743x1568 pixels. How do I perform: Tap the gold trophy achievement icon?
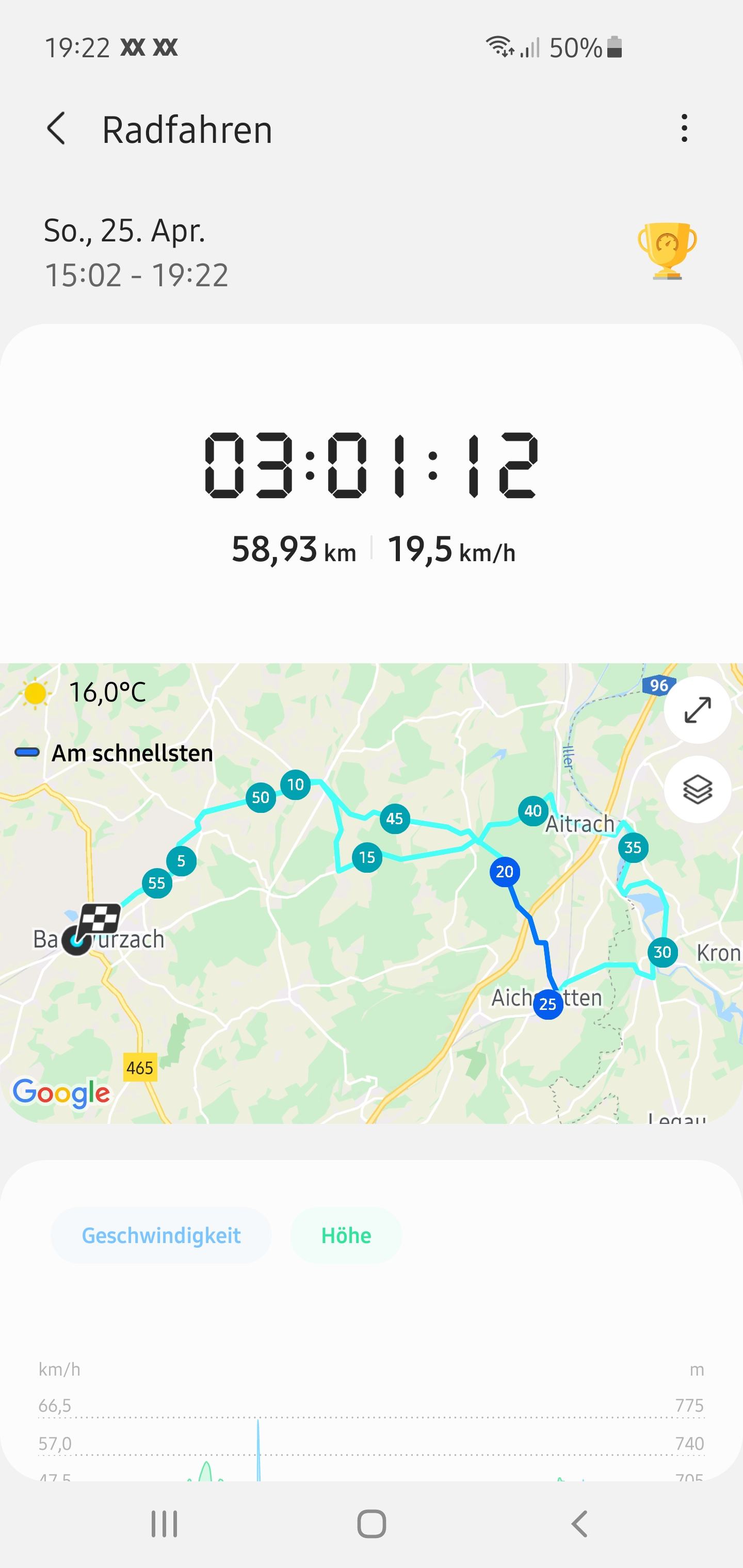coord(667,251)
